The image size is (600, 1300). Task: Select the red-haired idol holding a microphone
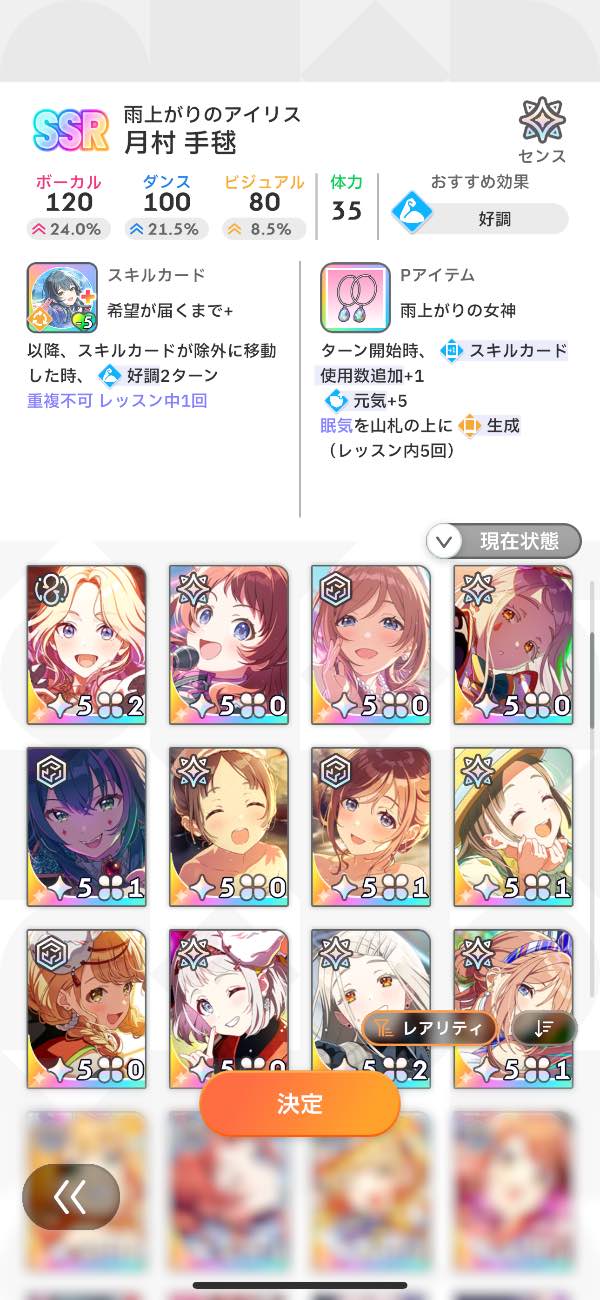pyautogui.click(x=230, y=645)
